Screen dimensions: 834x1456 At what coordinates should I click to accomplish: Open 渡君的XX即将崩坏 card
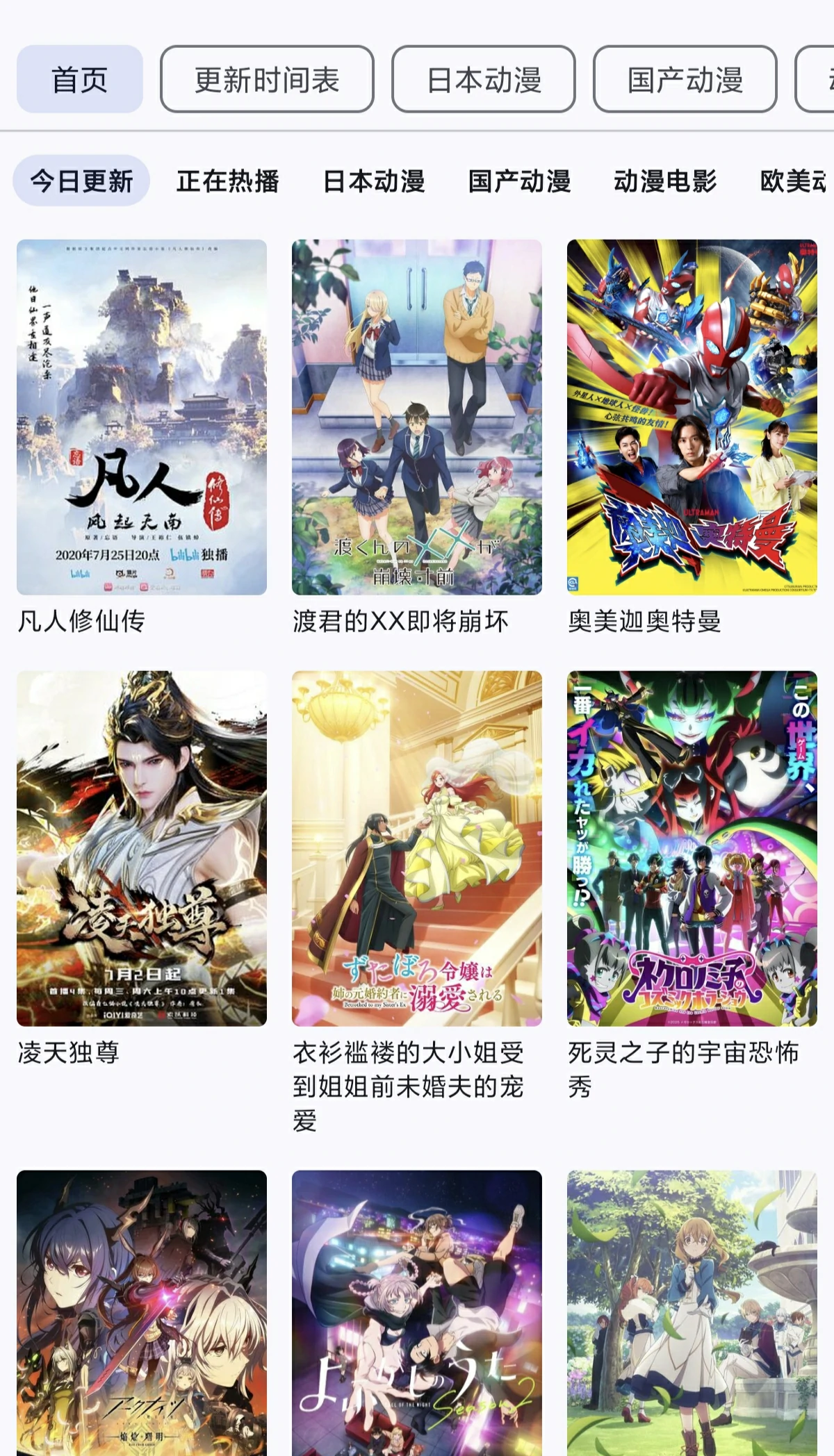click(x=417, y=438)
